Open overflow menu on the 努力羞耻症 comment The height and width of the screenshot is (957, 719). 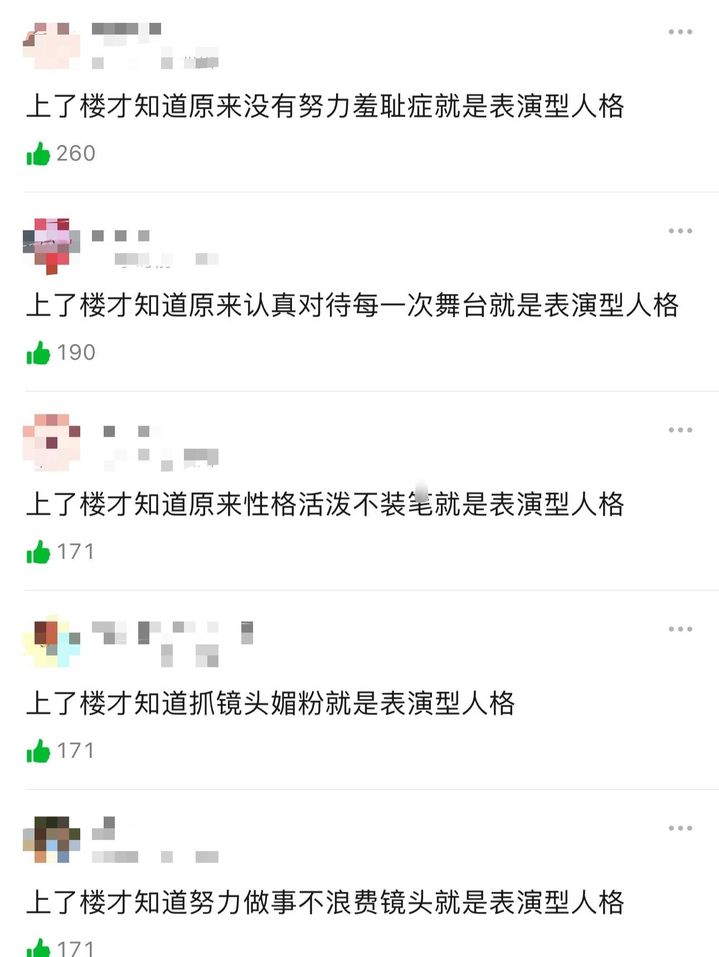680,32
